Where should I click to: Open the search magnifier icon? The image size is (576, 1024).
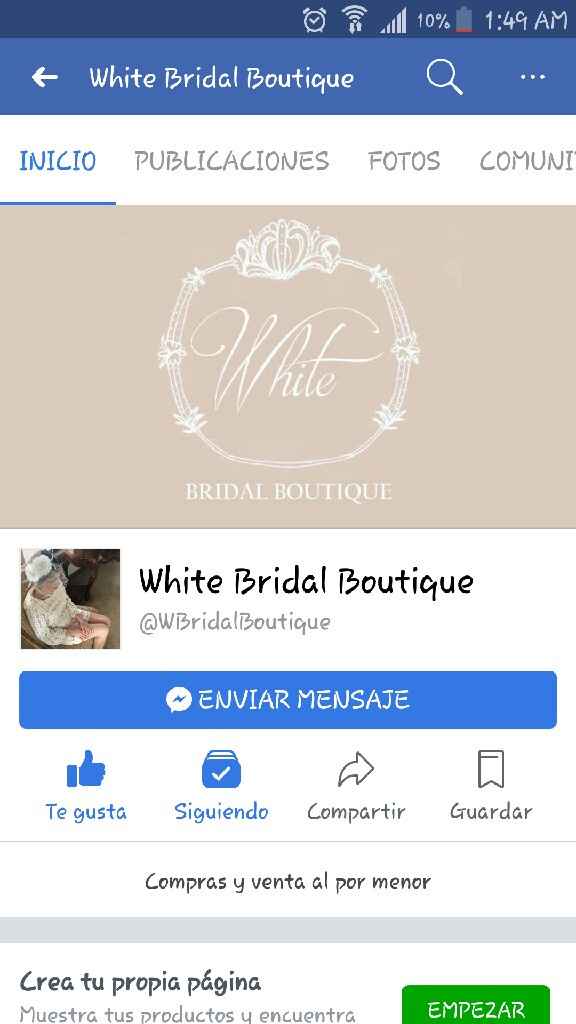444,78
